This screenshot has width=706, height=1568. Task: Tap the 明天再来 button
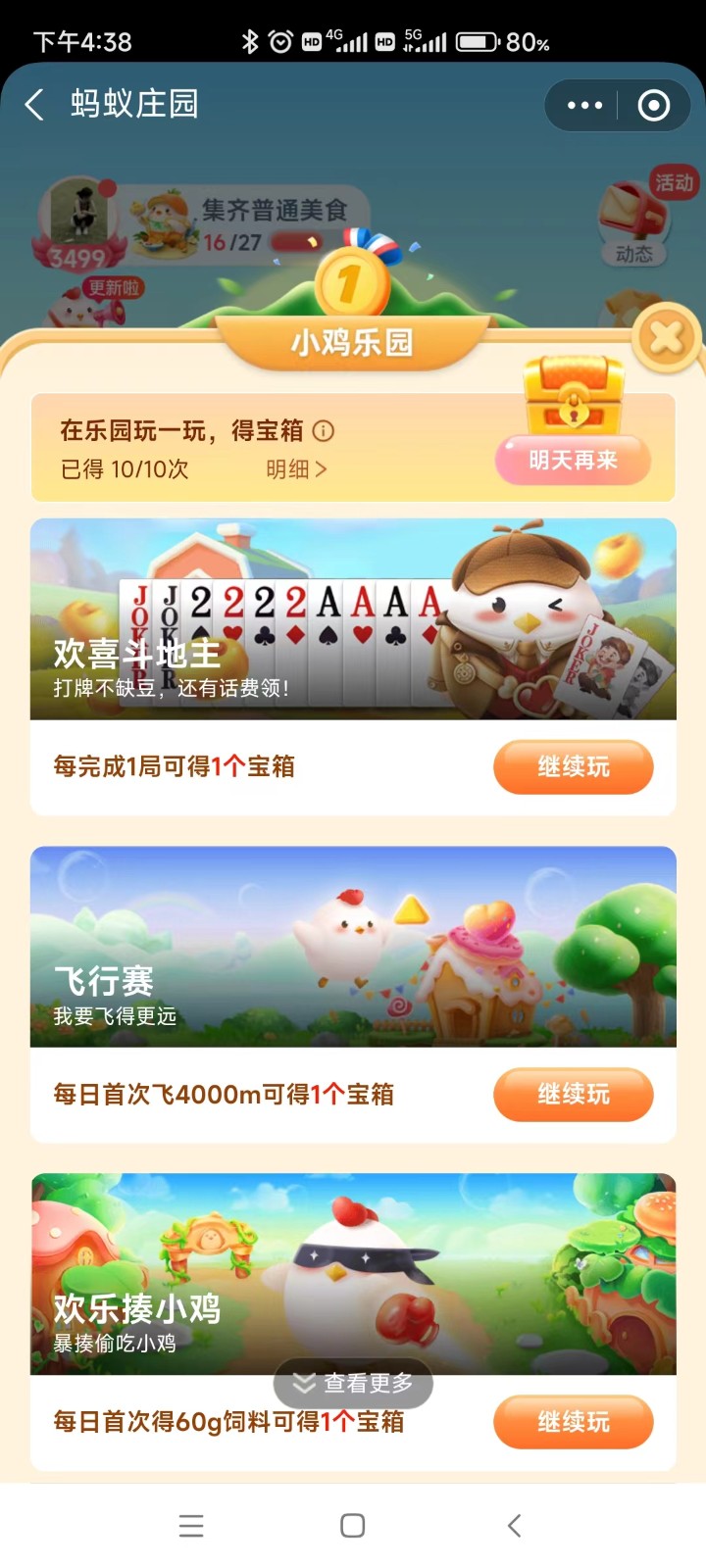pos(573,461)
